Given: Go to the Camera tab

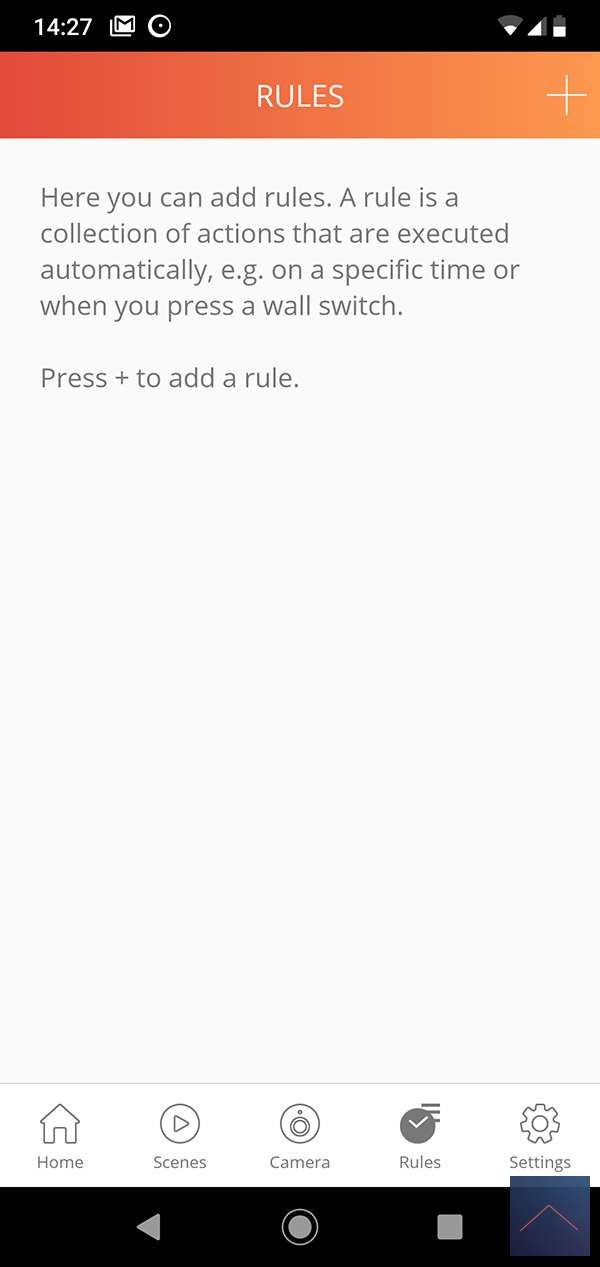Looking at the screenshot, I should [x=300, y=1136].
